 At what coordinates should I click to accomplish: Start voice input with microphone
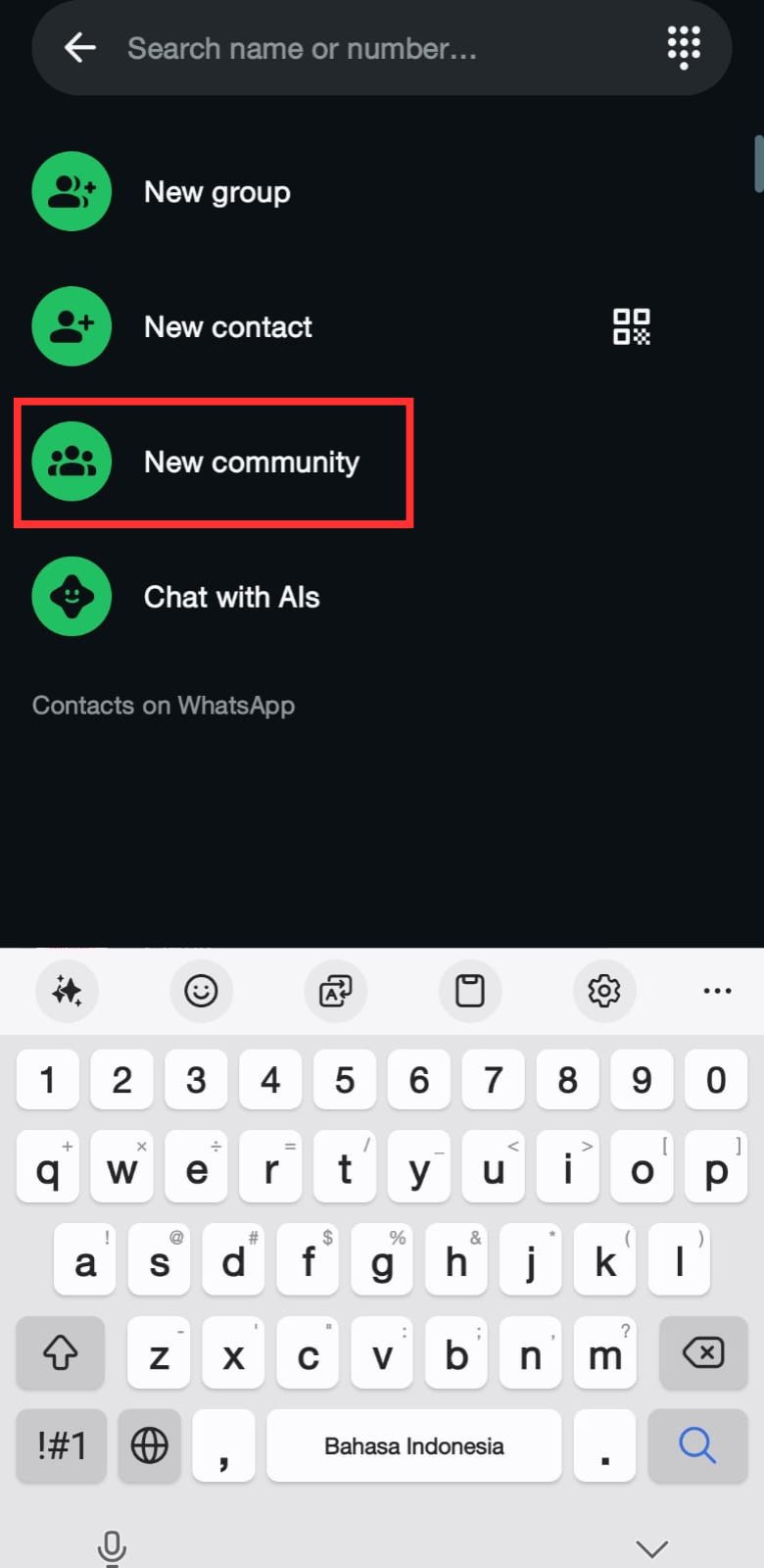[x=112, y=1547]
